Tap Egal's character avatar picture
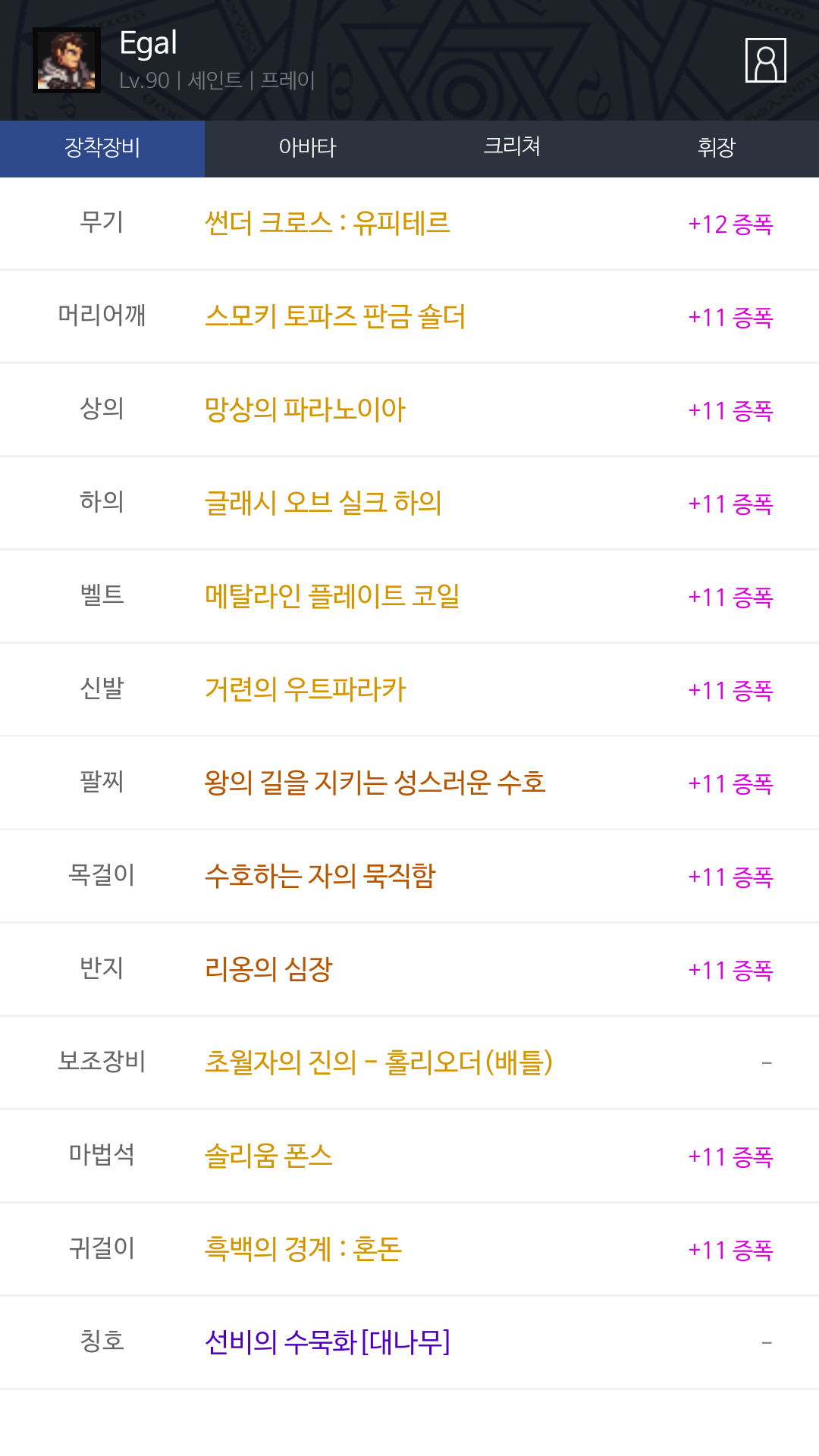 click(x=67, y=60)
